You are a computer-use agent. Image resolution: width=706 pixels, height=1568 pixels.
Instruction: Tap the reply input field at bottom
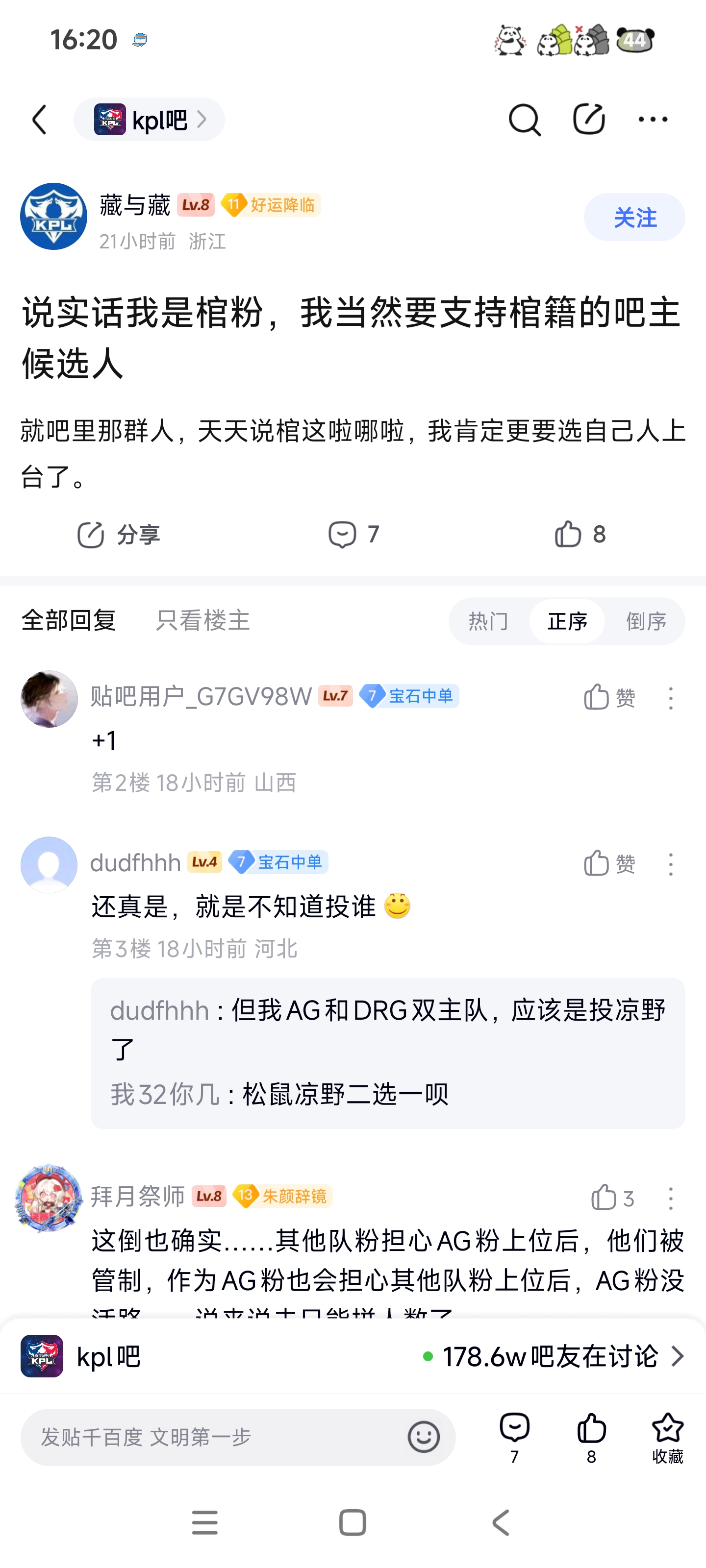pyautogui.click(x=213, y=1437)
